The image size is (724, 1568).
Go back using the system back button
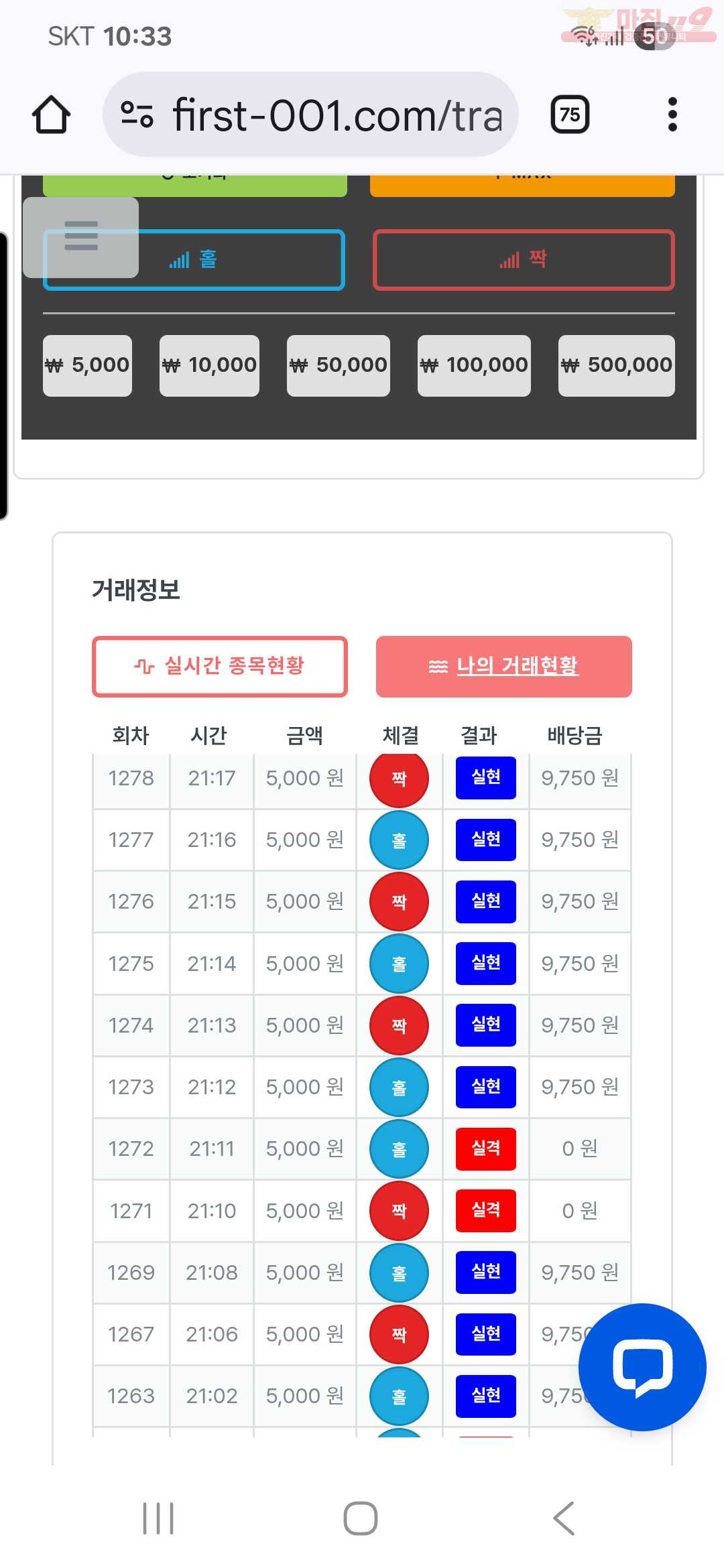pyautogui.click(x=564, y=1518)
